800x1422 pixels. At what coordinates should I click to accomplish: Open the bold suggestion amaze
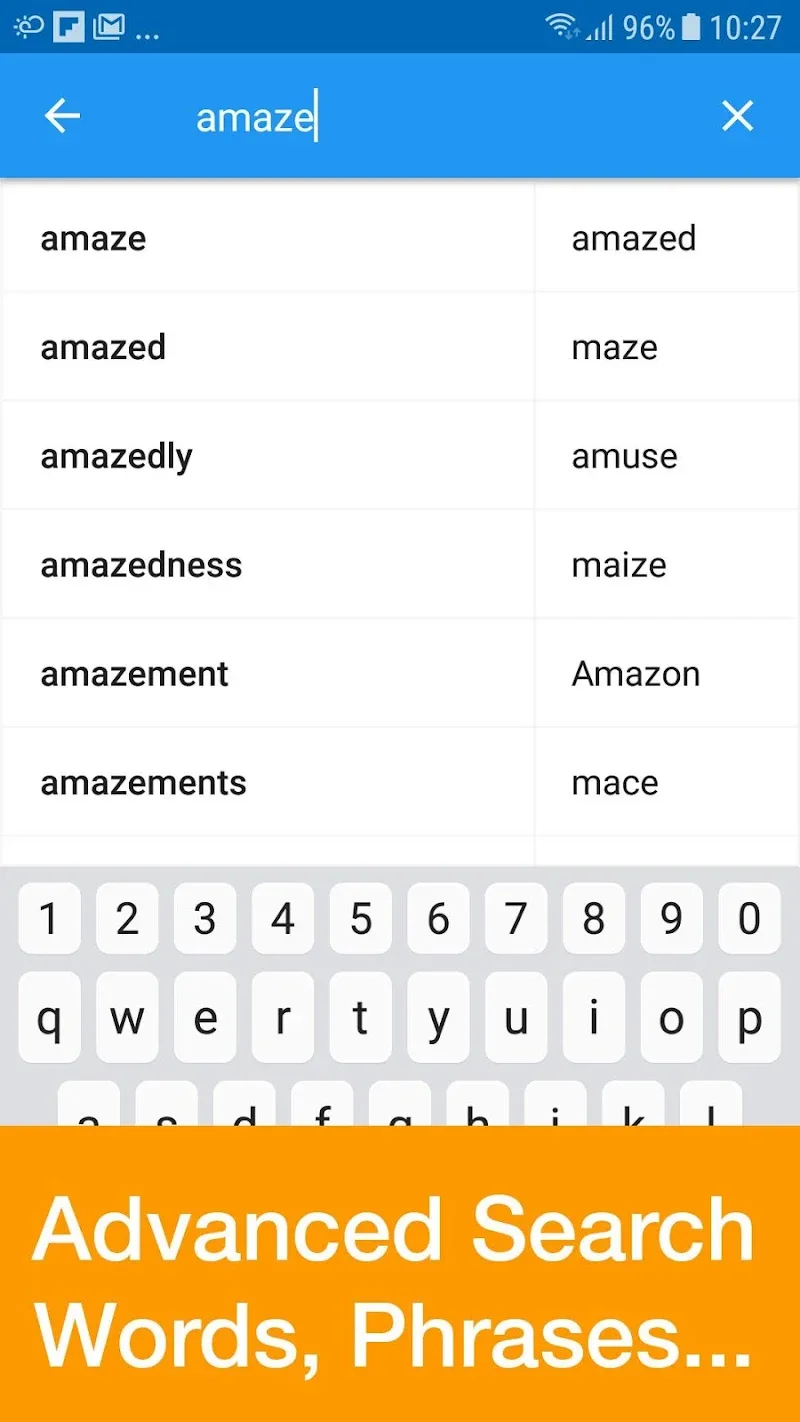(94, 238)
